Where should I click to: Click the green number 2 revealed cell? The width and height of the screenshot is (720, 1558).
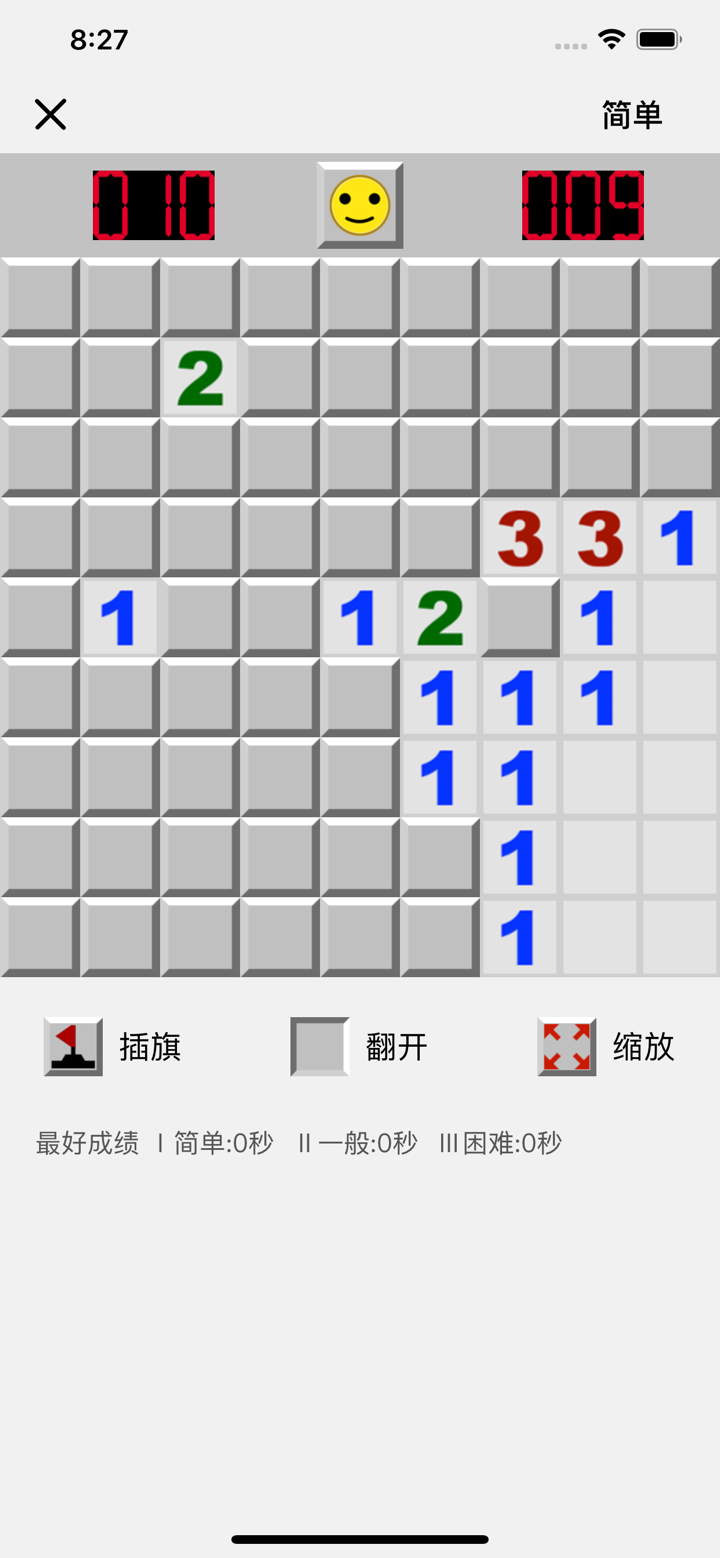coord(200,377)
